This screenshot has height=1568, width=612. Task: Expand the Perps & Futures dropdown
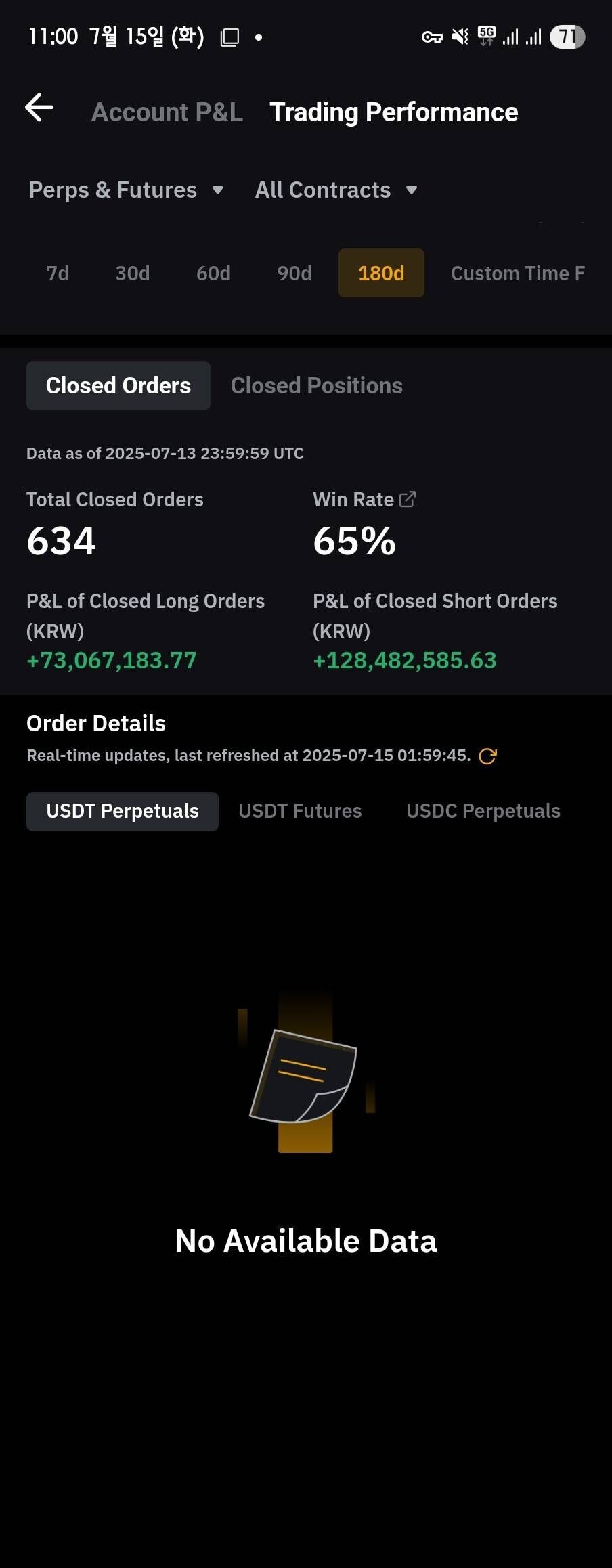pyautogui.click(x=127, y=190)
